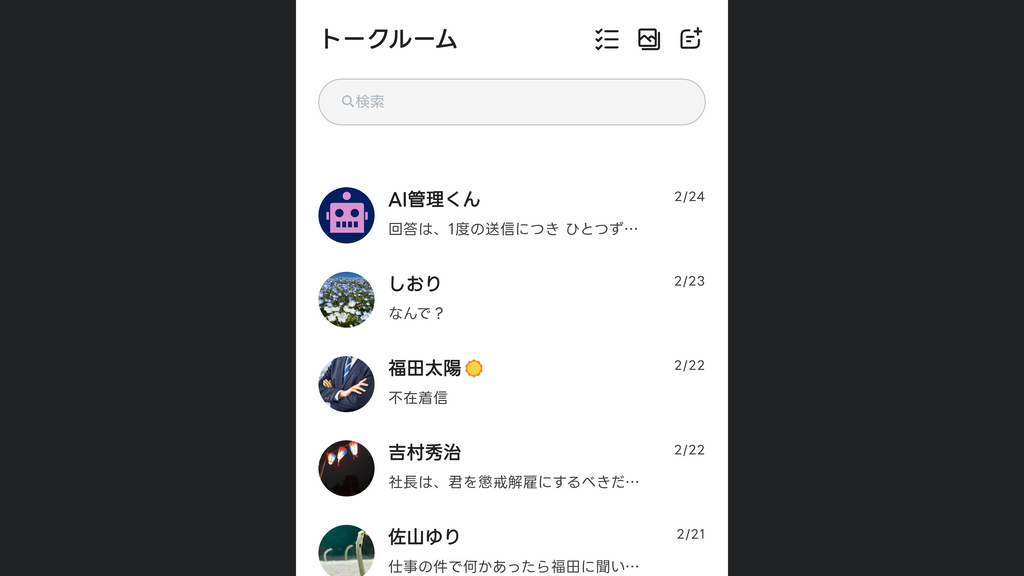Create a new talk room
The height and width of the screenshot is (576, 1024).
(691, 39)
